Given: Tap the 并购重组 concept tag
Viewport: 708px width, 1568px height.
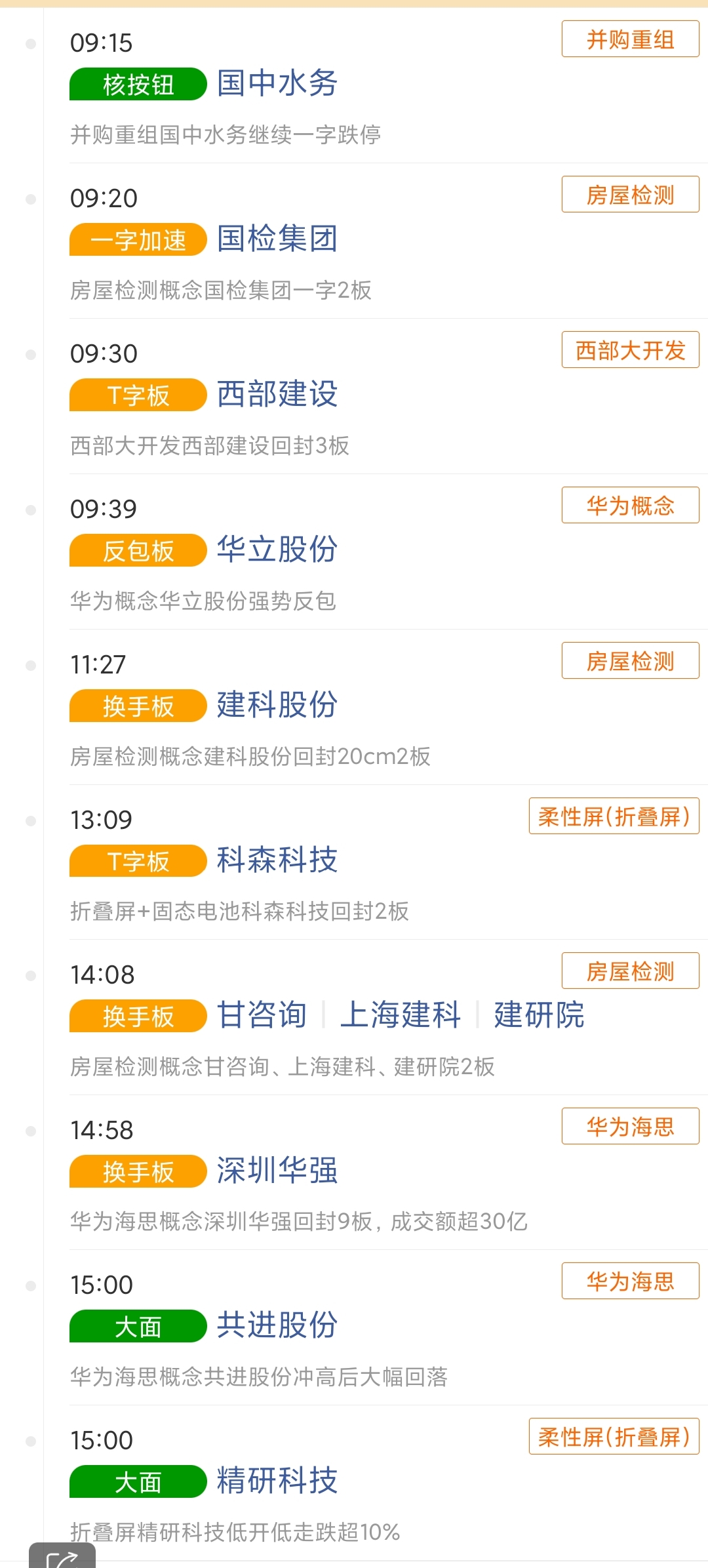Looking at the screenshot, I should (630, 39).
